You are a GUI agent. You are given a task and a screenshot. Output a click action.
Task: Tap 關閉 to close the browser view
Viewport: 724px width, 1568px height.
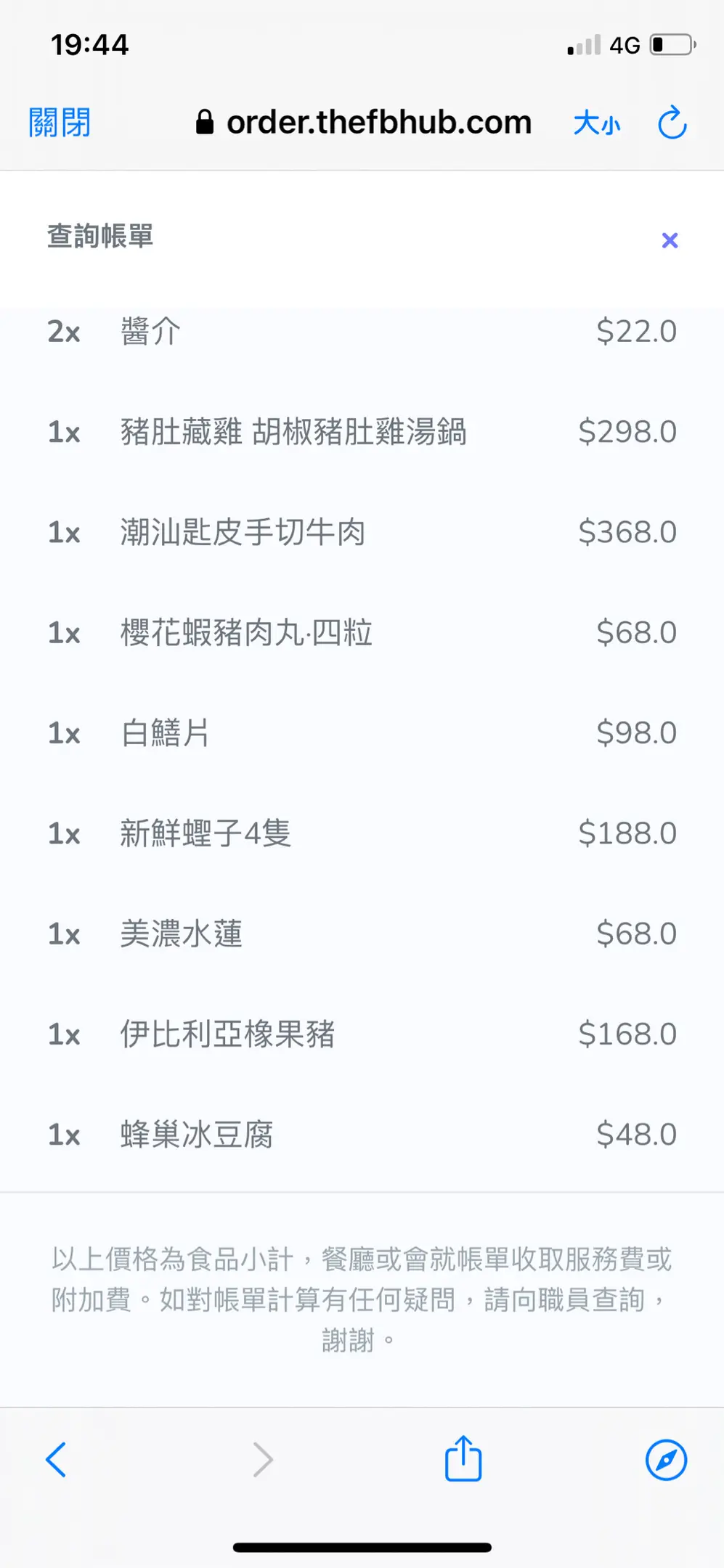pos(60,123)
